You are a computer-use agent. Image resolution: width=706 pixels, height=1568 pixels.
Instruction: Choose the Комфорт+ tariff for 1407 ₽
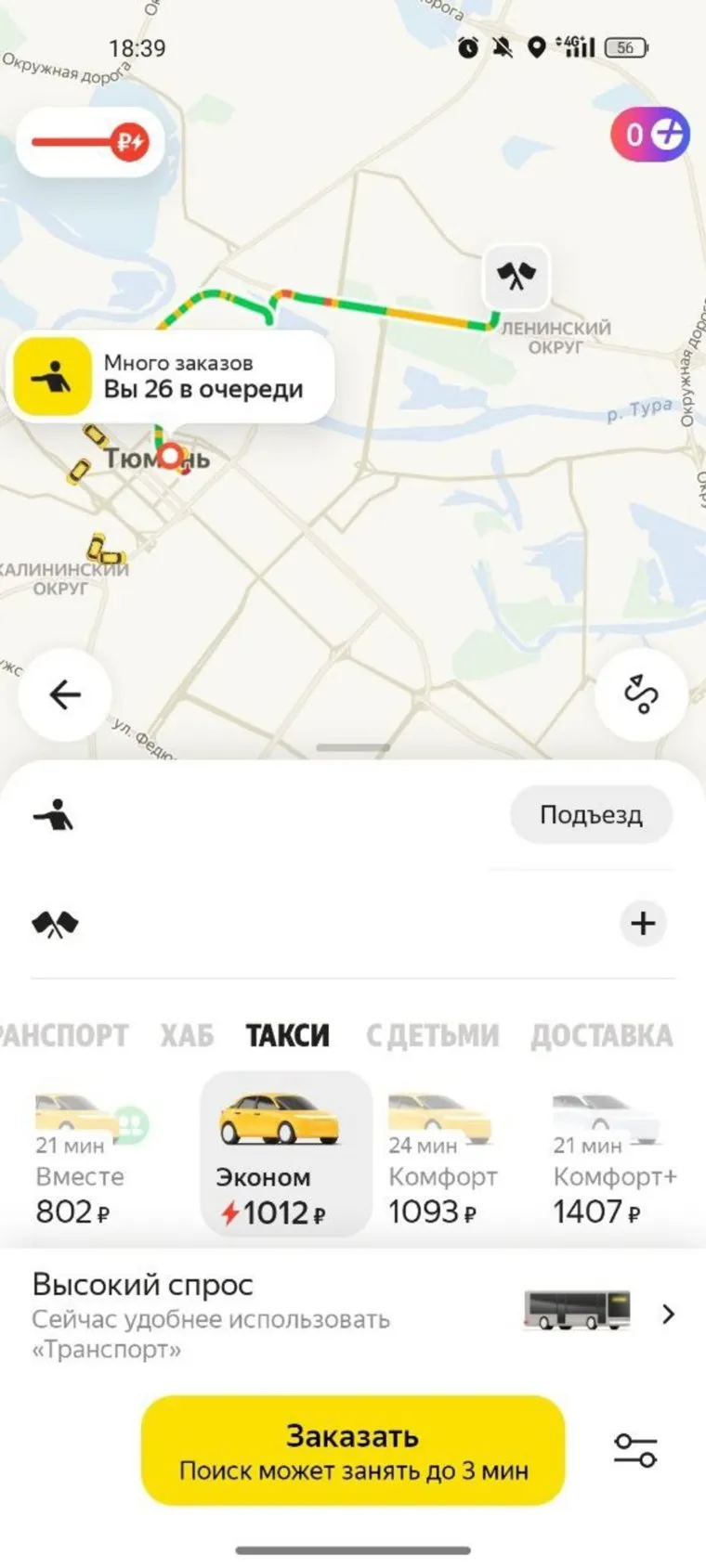point(613,1160)
